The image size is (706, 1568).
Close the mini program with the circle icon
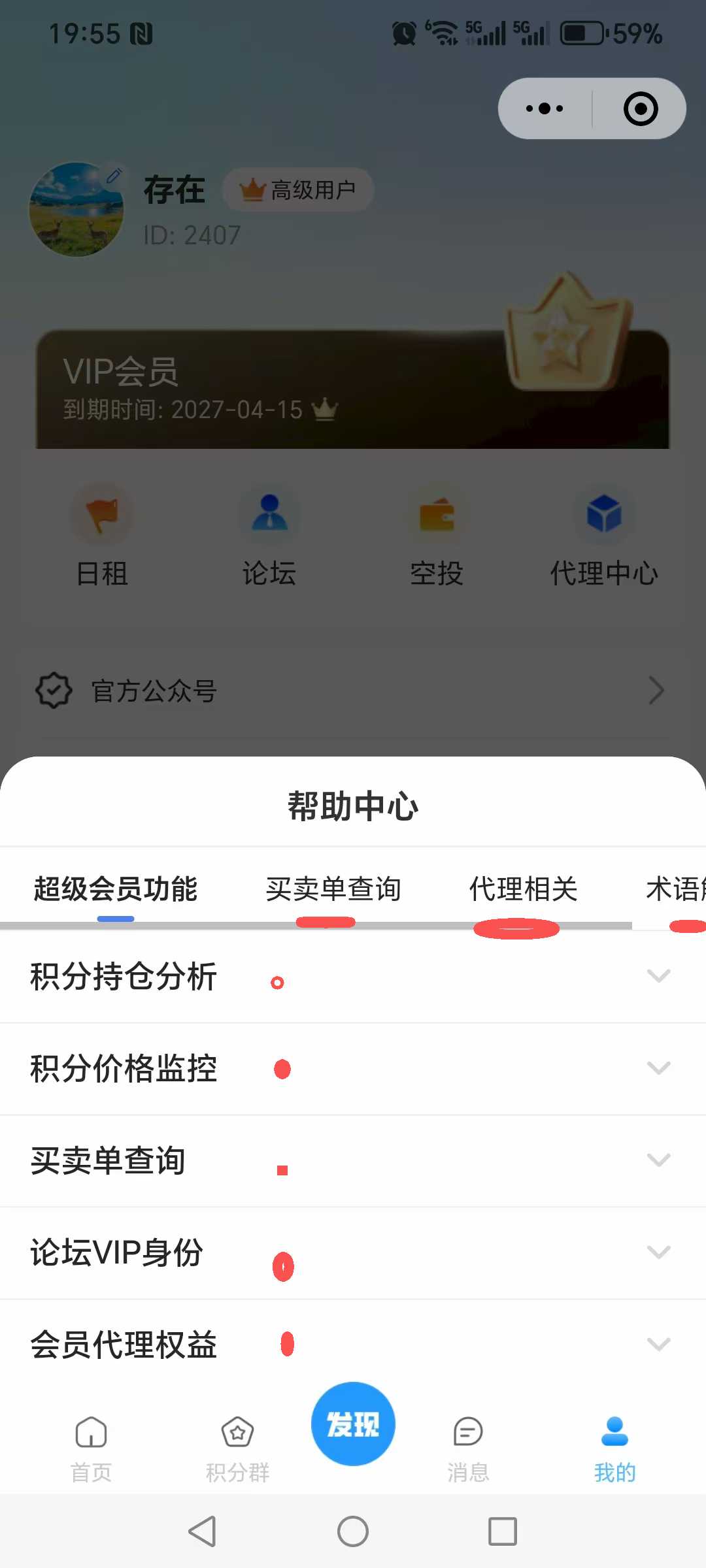click(641, 108)
